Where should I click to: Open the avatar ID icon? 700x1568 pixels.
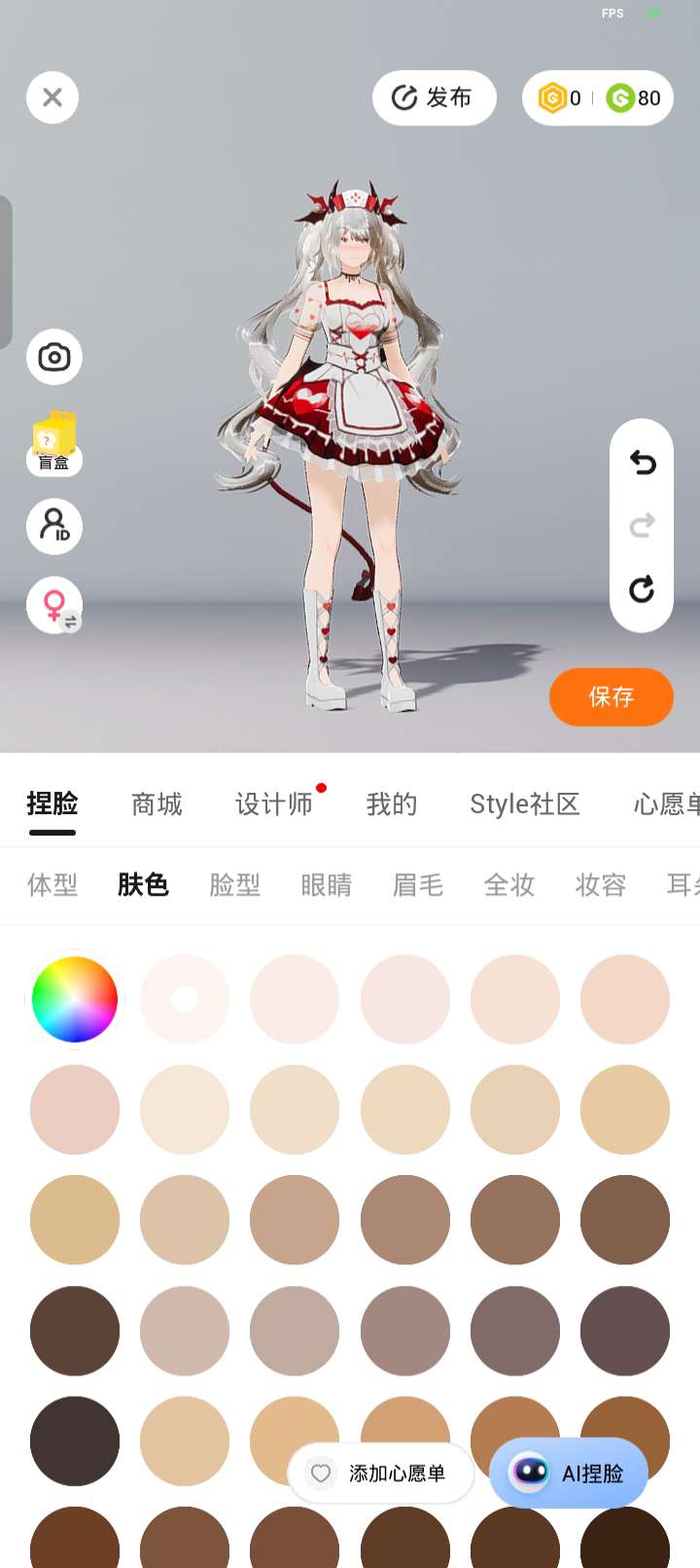tap(54, 525)
